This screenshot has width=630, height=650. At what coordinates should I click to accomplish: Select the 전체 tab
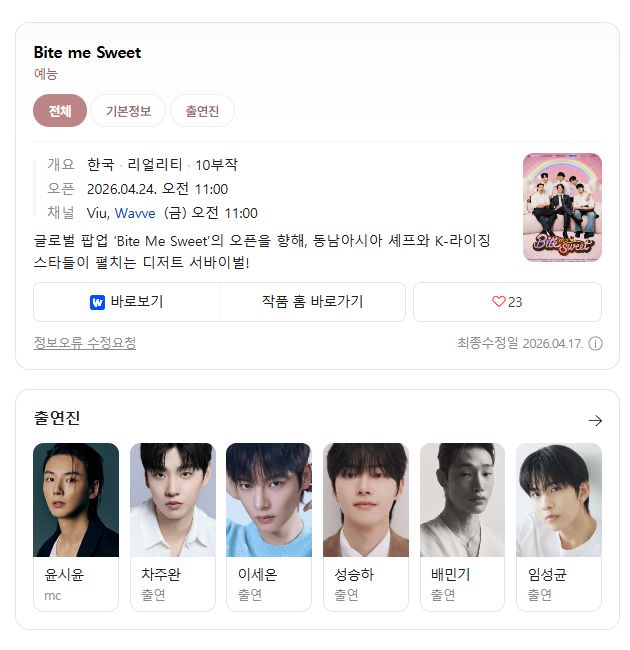click(x=60, y=111)
